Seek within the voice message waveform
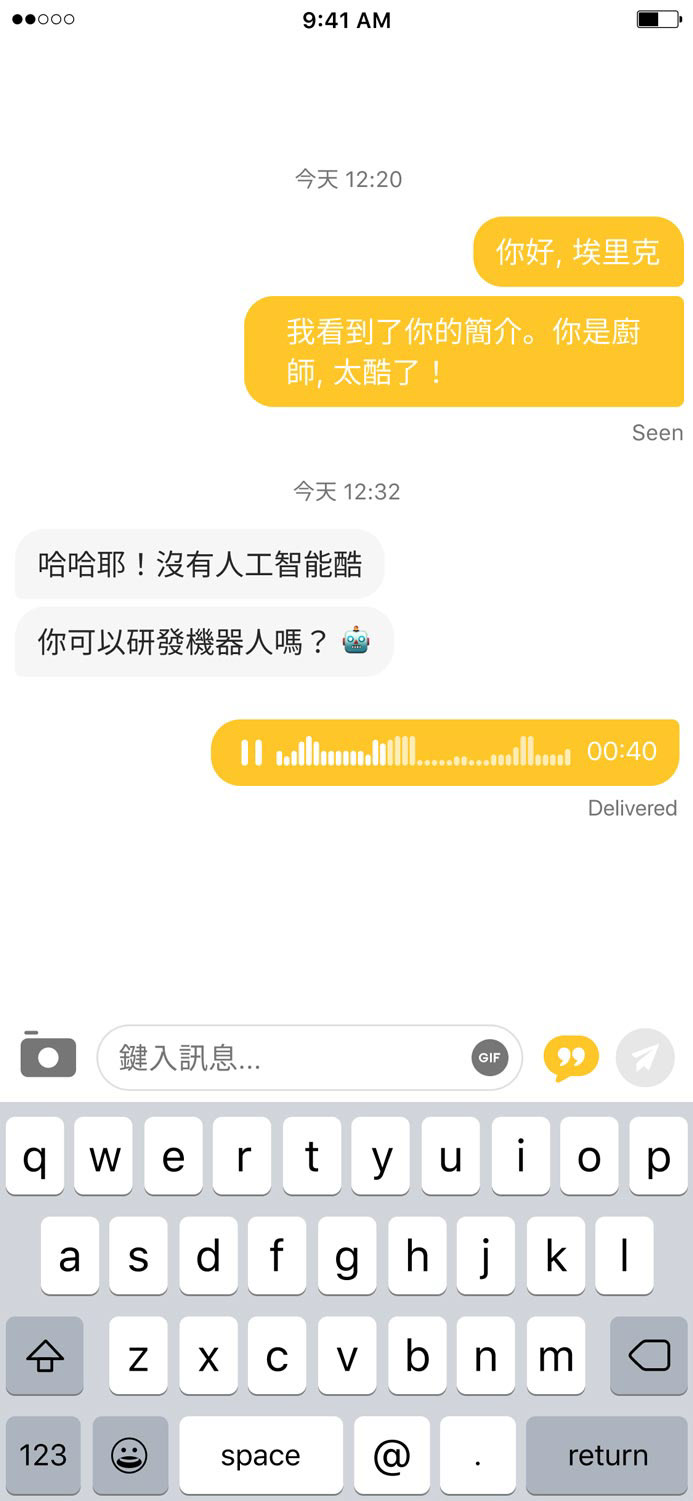This screenshot has height=1501, width=693. [x=422, y=752]
